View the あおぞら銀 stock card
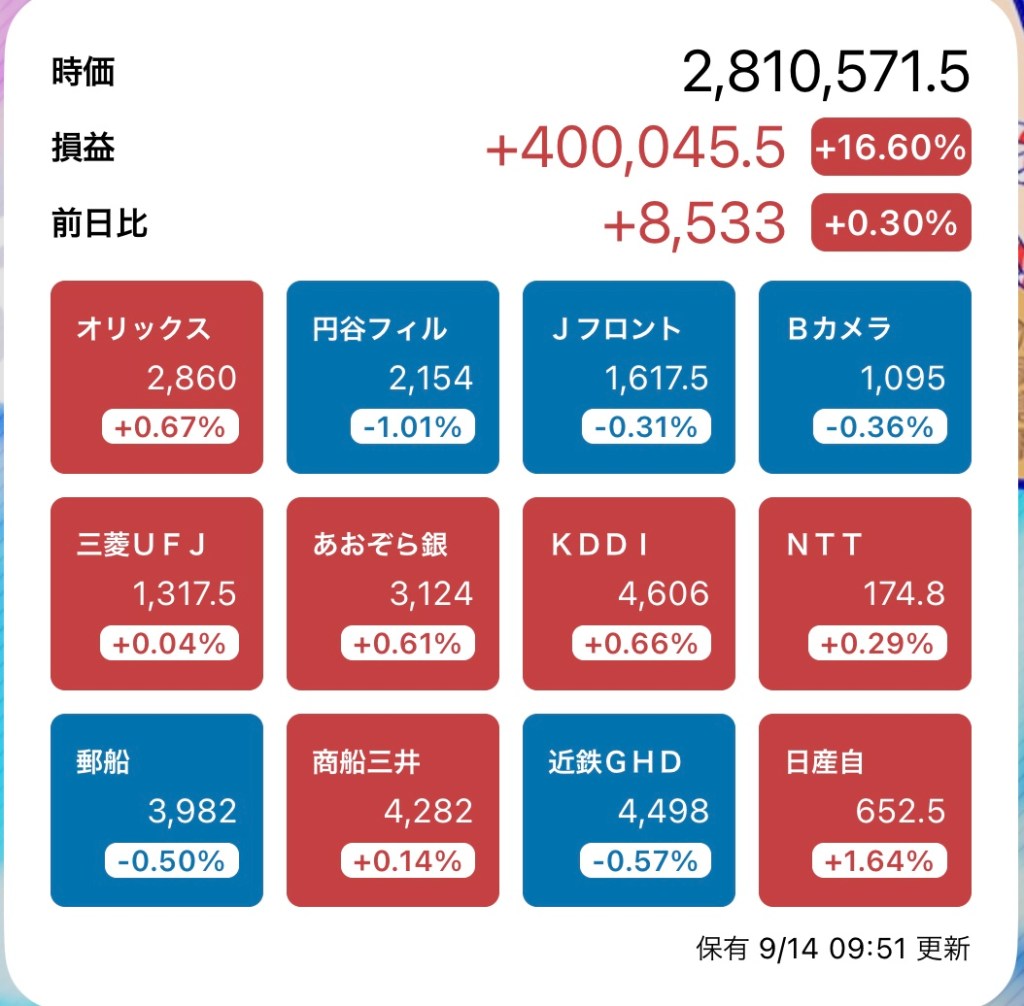This screenshot has width=1024, height=1006. [x=393, y=593]
